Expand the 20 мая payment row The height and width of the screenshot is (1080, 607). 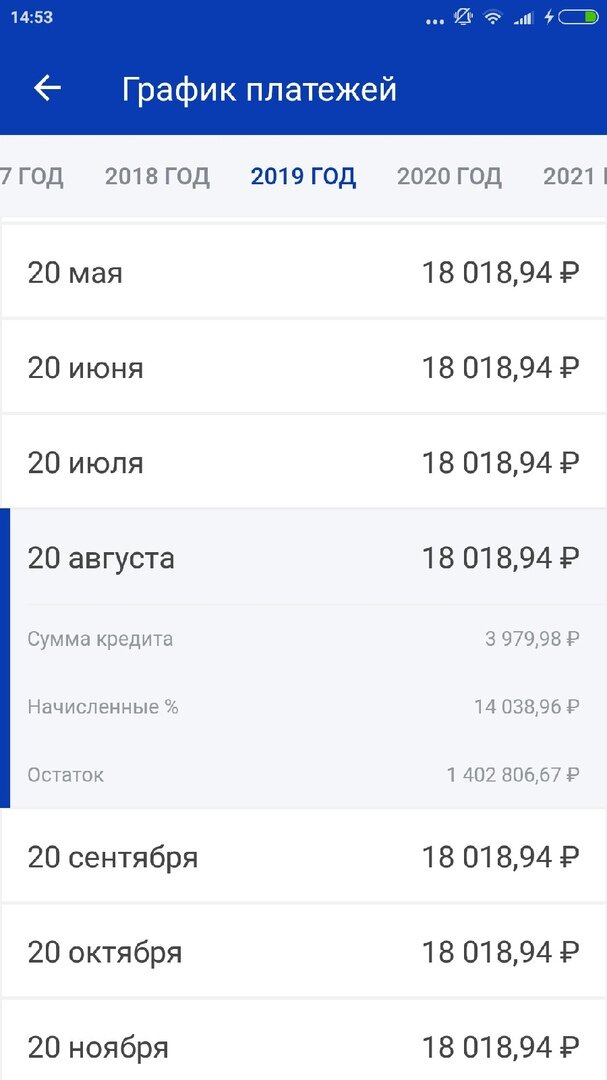(x=303, y=272)
